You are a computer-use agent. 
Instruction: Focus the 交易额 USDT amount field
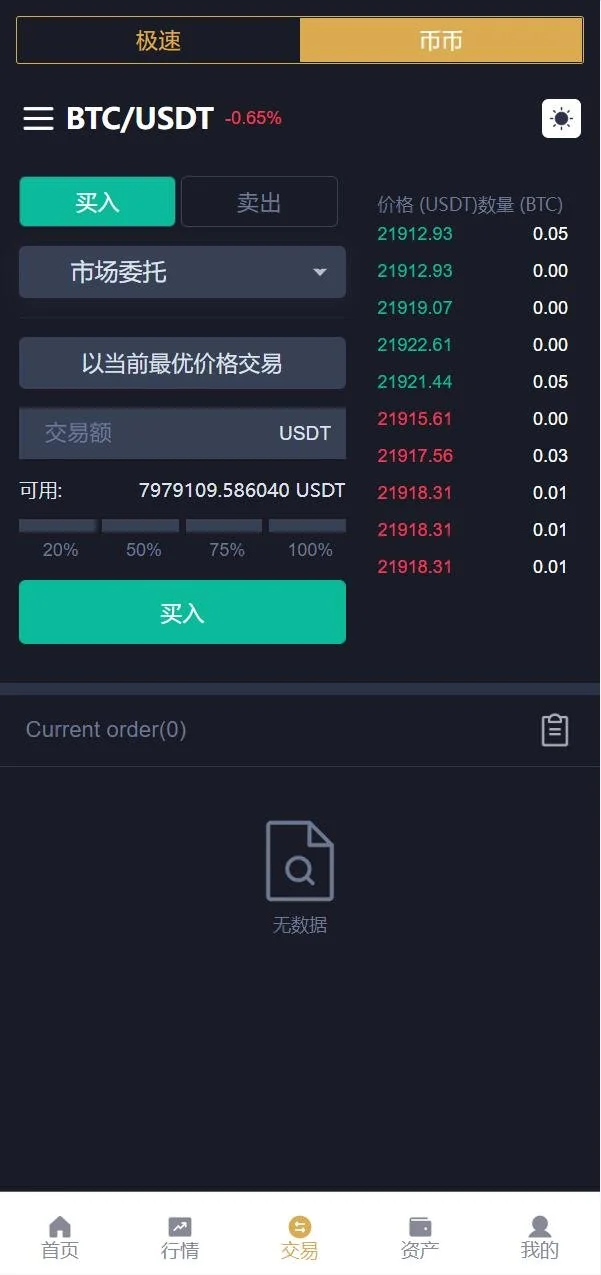[150, 433]
